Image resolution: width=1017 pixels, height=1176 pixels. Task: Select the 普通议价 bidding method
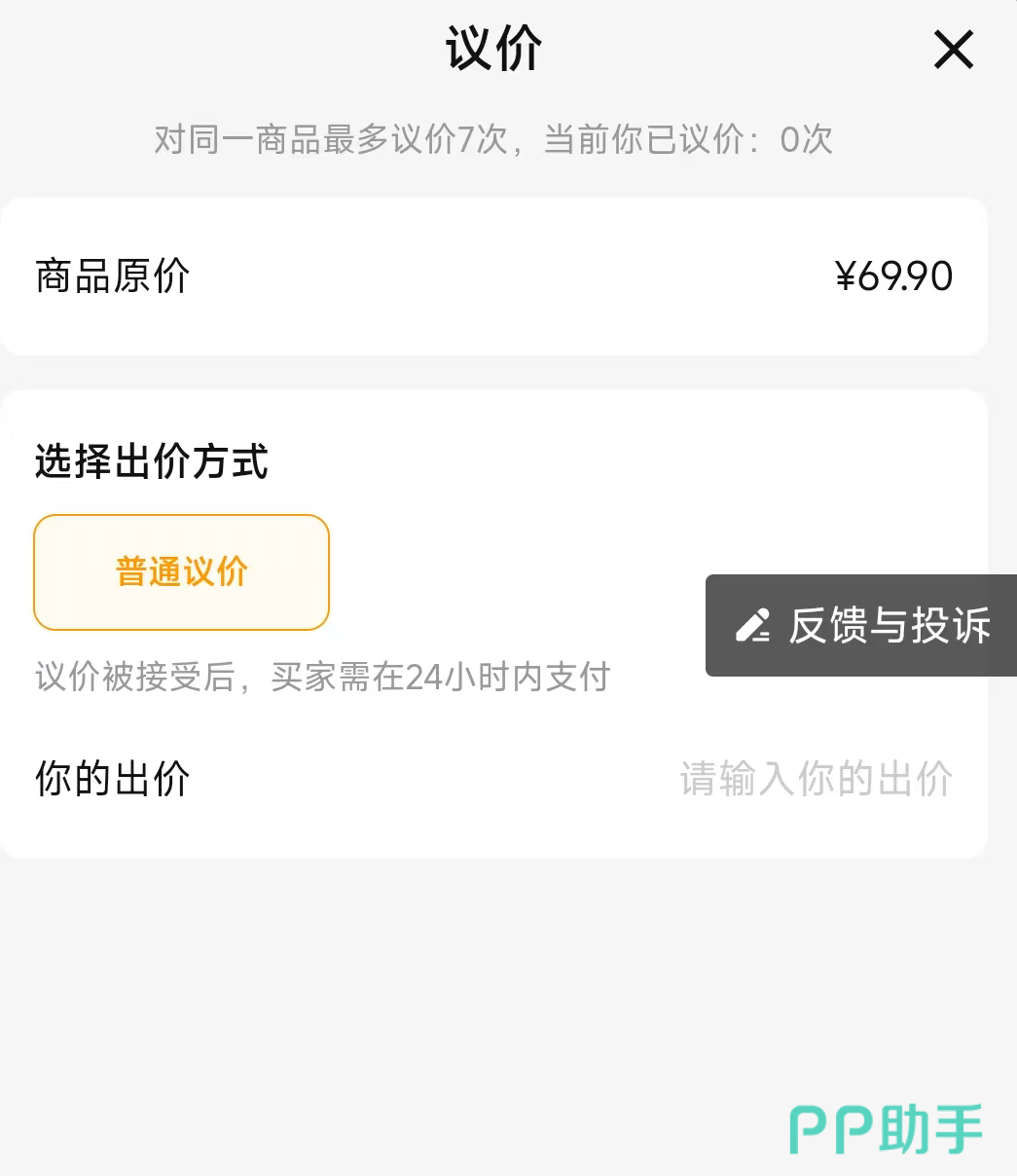[182, 571]
